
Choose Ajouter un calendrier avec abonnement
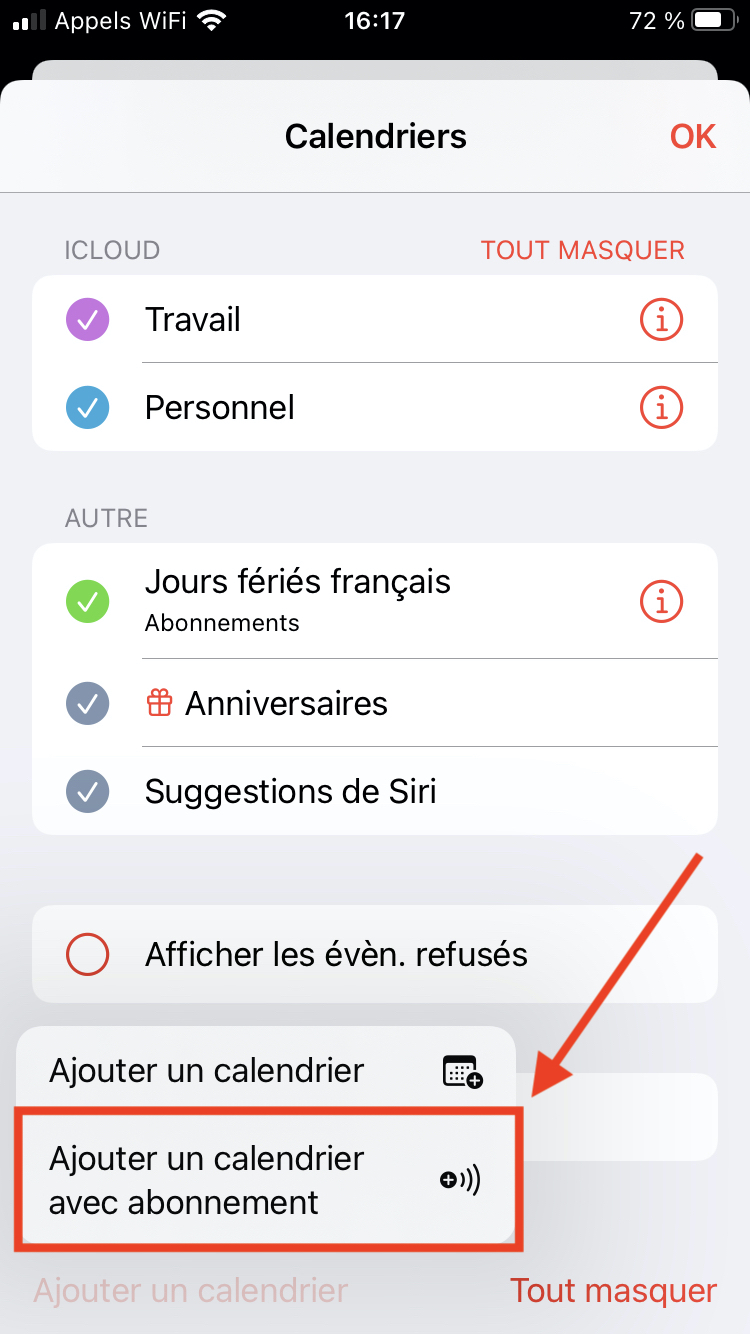(266, 1180)
